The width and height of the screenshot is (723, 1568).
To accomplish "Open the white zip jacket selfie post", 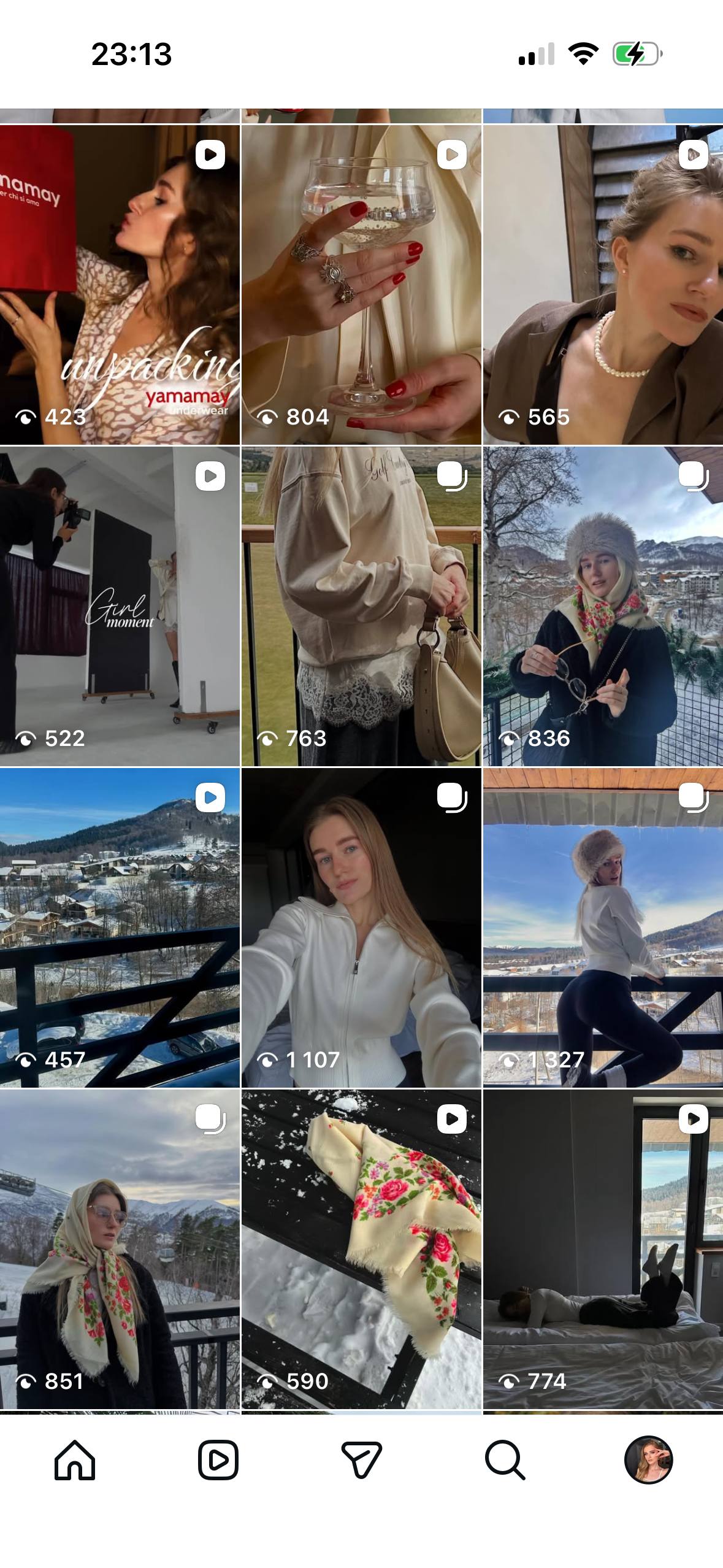I will point(361,928).
